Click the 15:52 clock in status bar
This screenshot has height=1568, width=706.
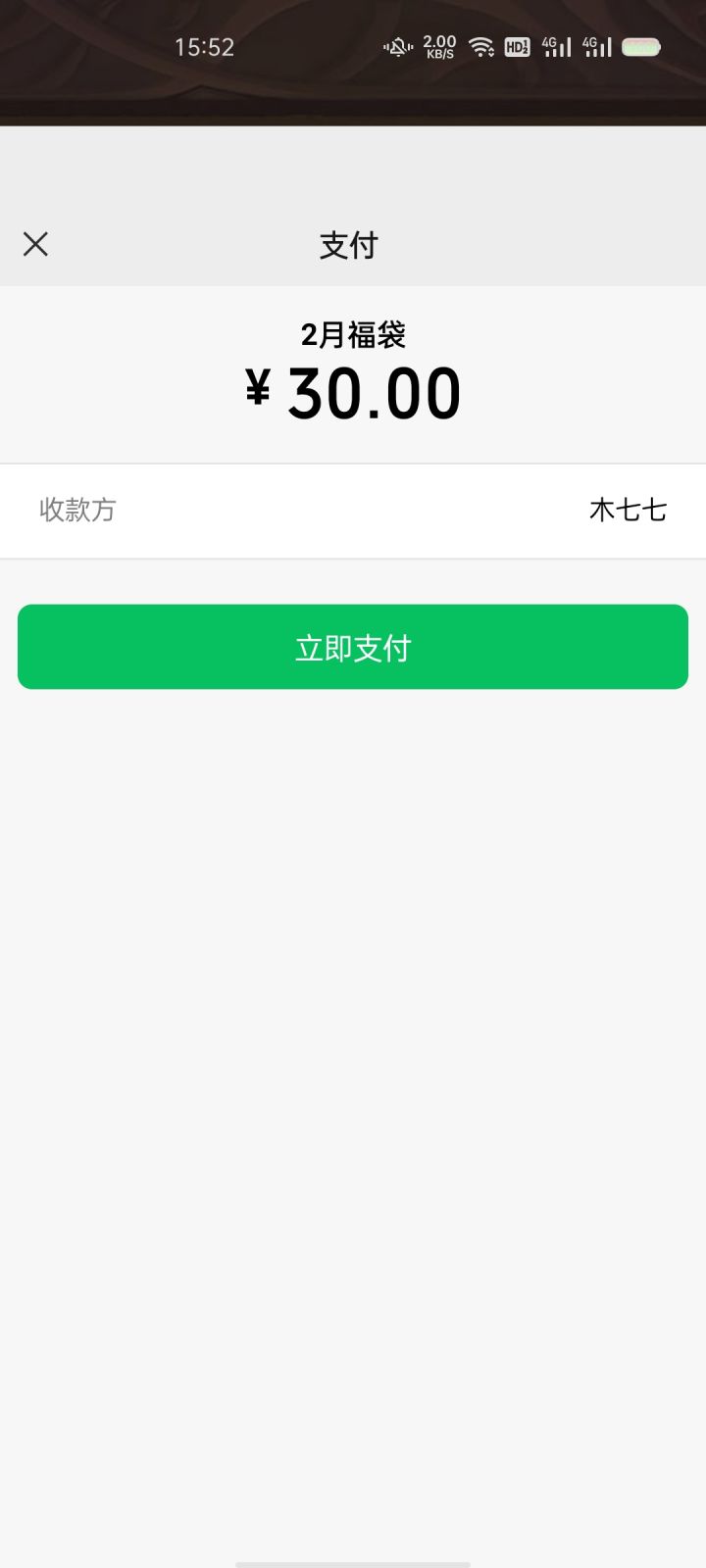click(205, 46)
